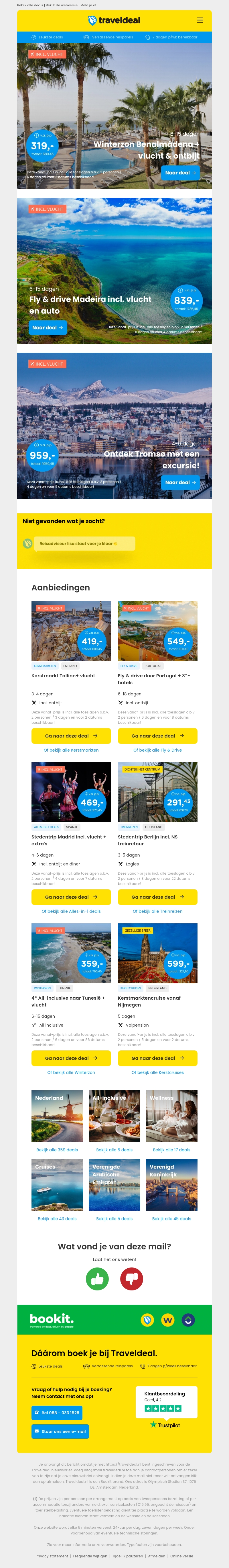View all Treinreizen offers

[x=157, y=911]
